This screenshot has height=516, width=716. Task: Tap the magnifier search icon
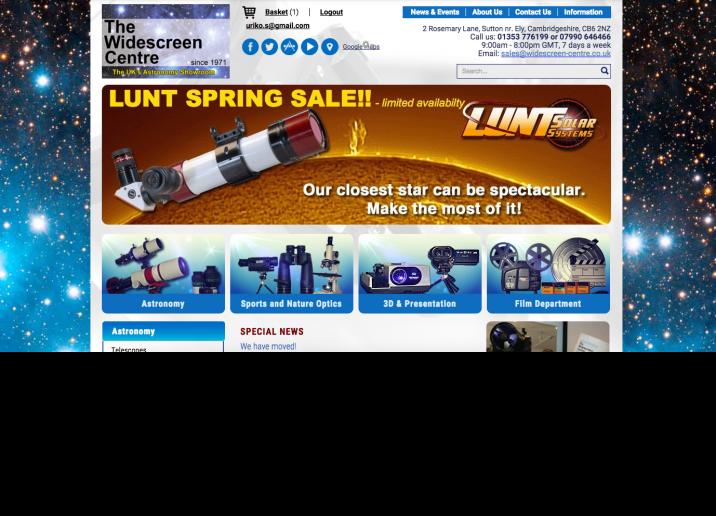tap(604, 71)
